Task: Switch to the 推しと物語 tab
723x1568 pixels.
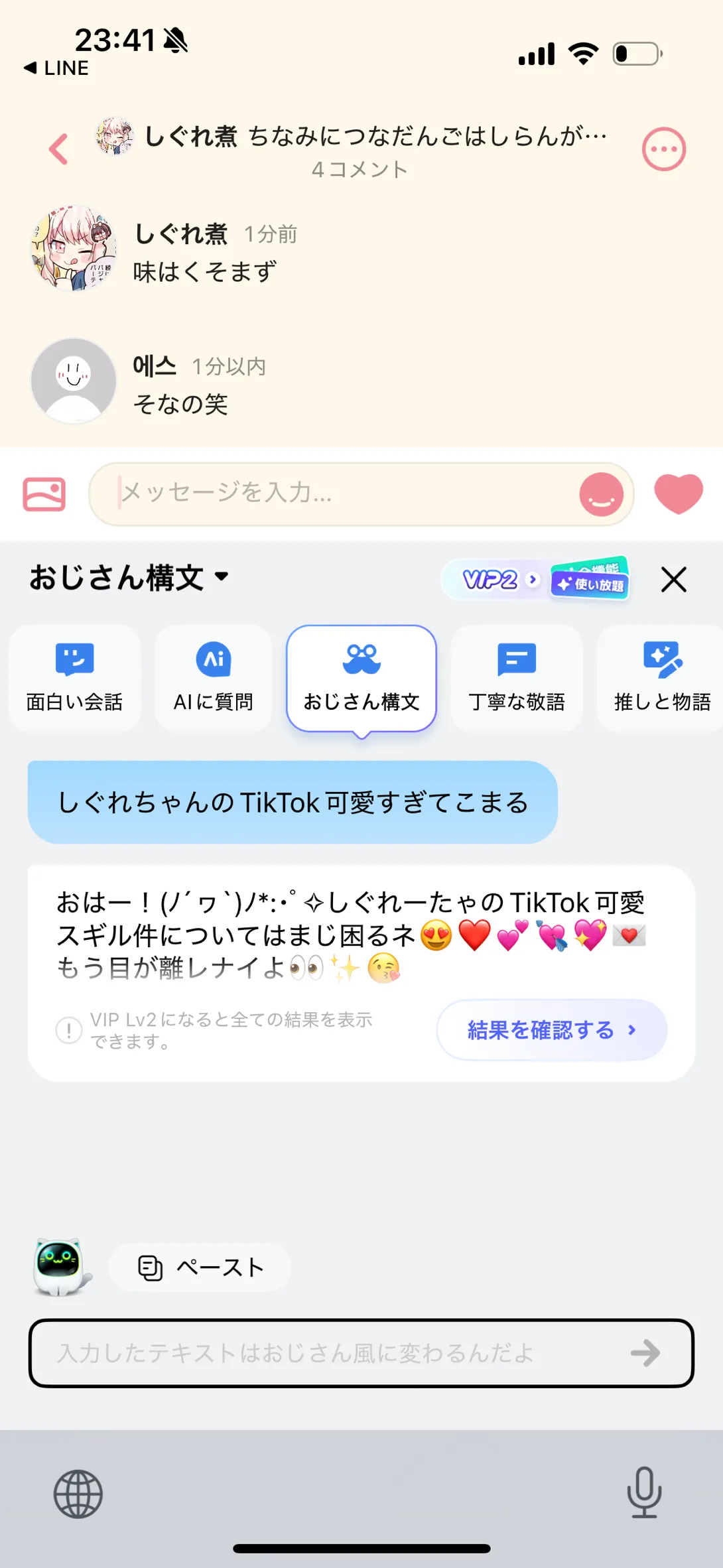Action: click(661, 678)
